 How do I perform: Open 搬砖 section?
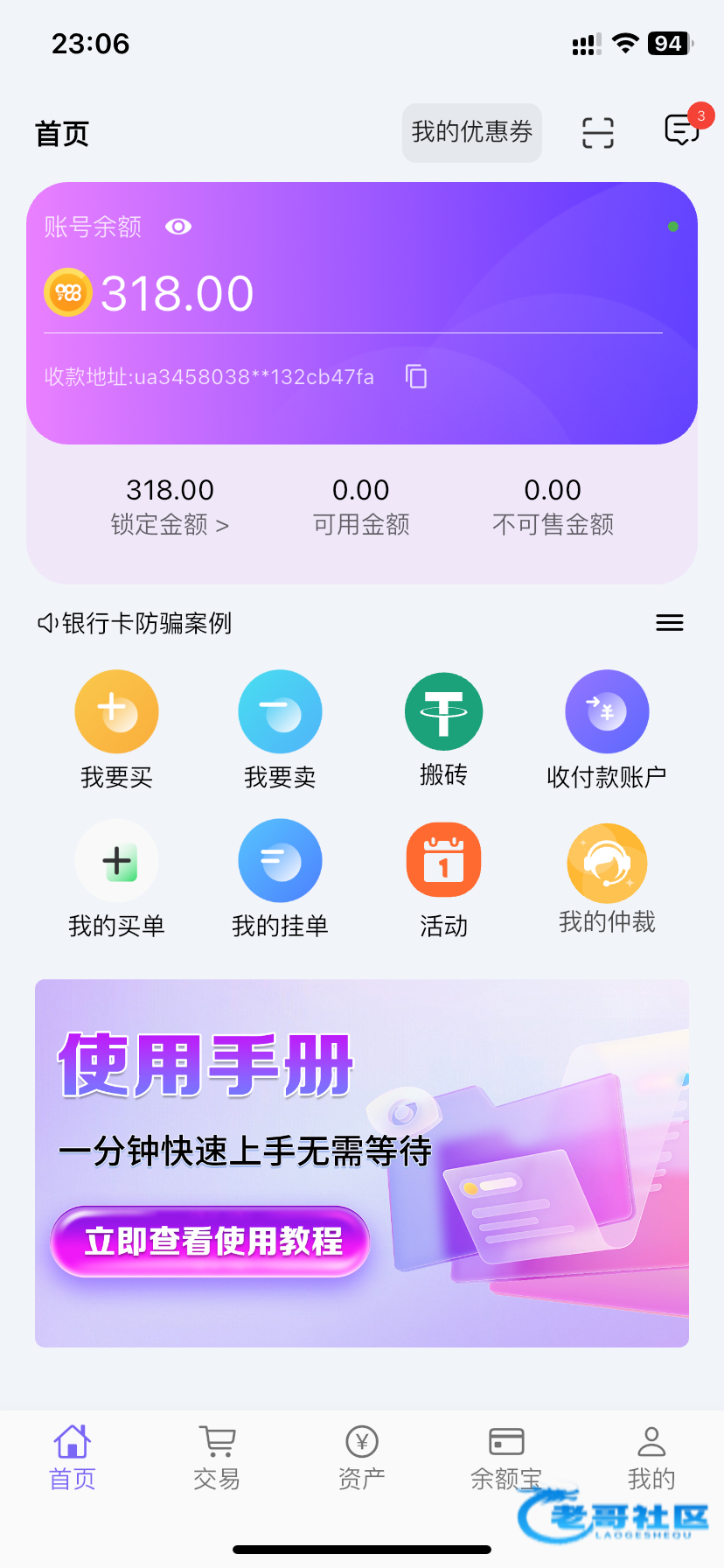click(443, 712)
